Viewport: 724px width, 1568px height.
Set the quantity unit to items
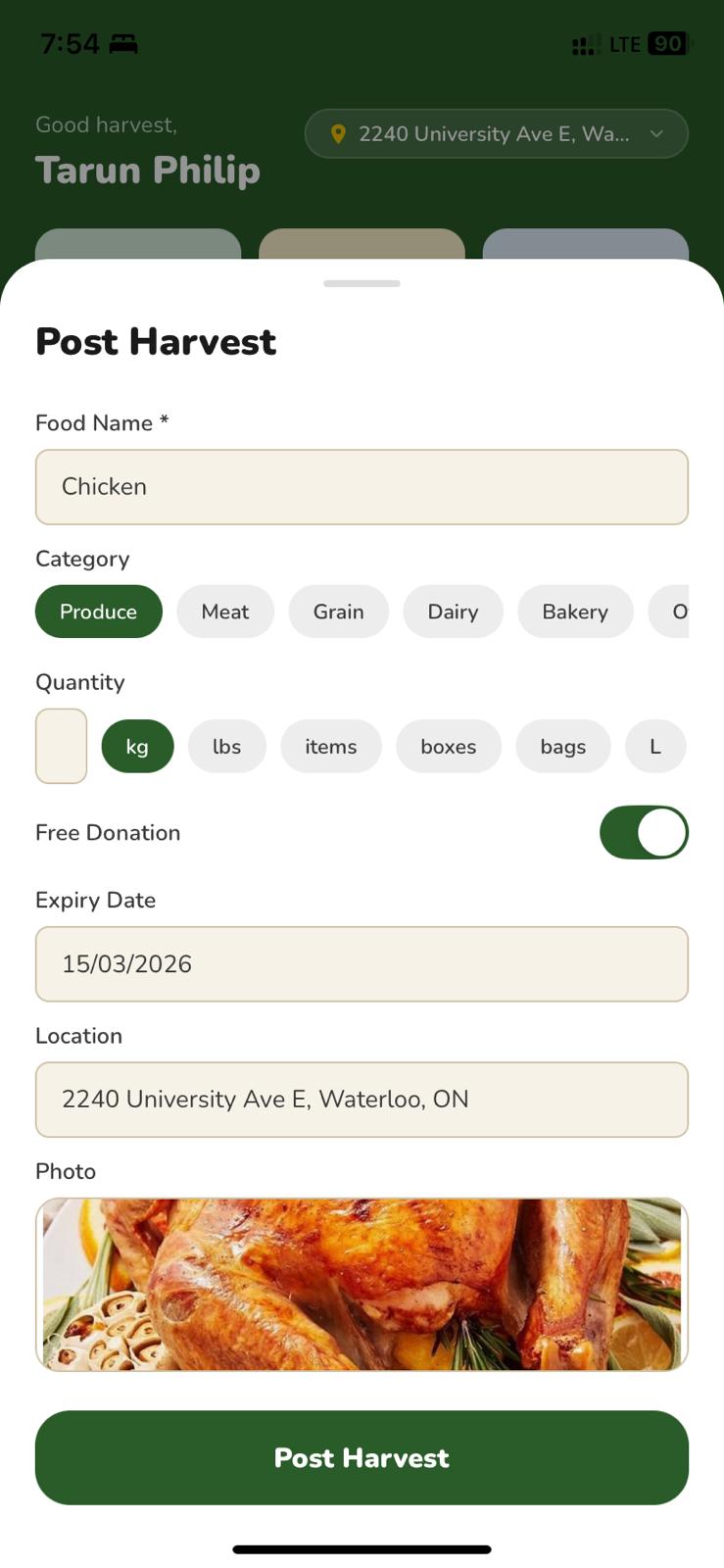[330, 747]
